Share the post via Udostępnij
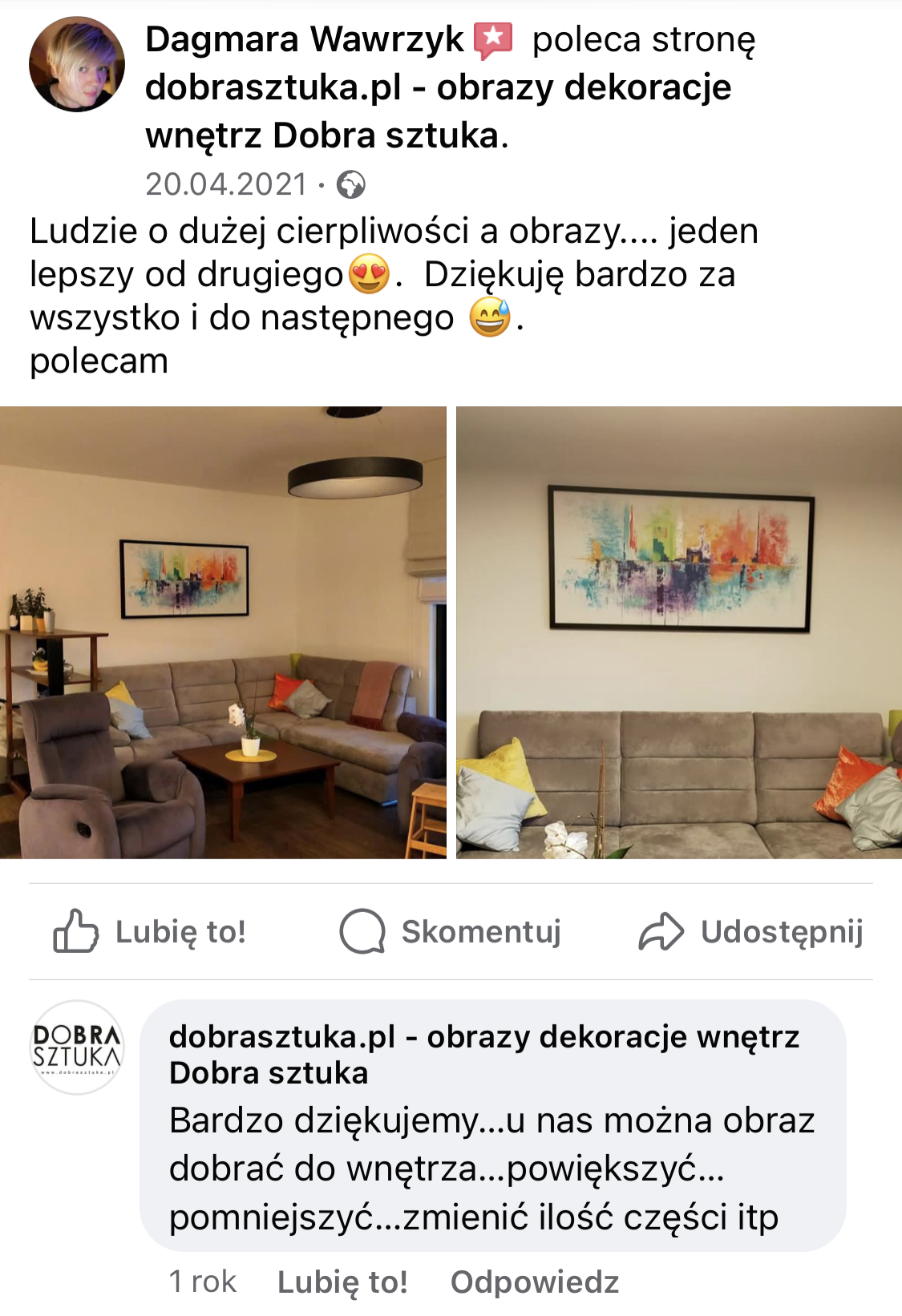This screenshot has width=902, height=1316. click(x=751, y=931)
